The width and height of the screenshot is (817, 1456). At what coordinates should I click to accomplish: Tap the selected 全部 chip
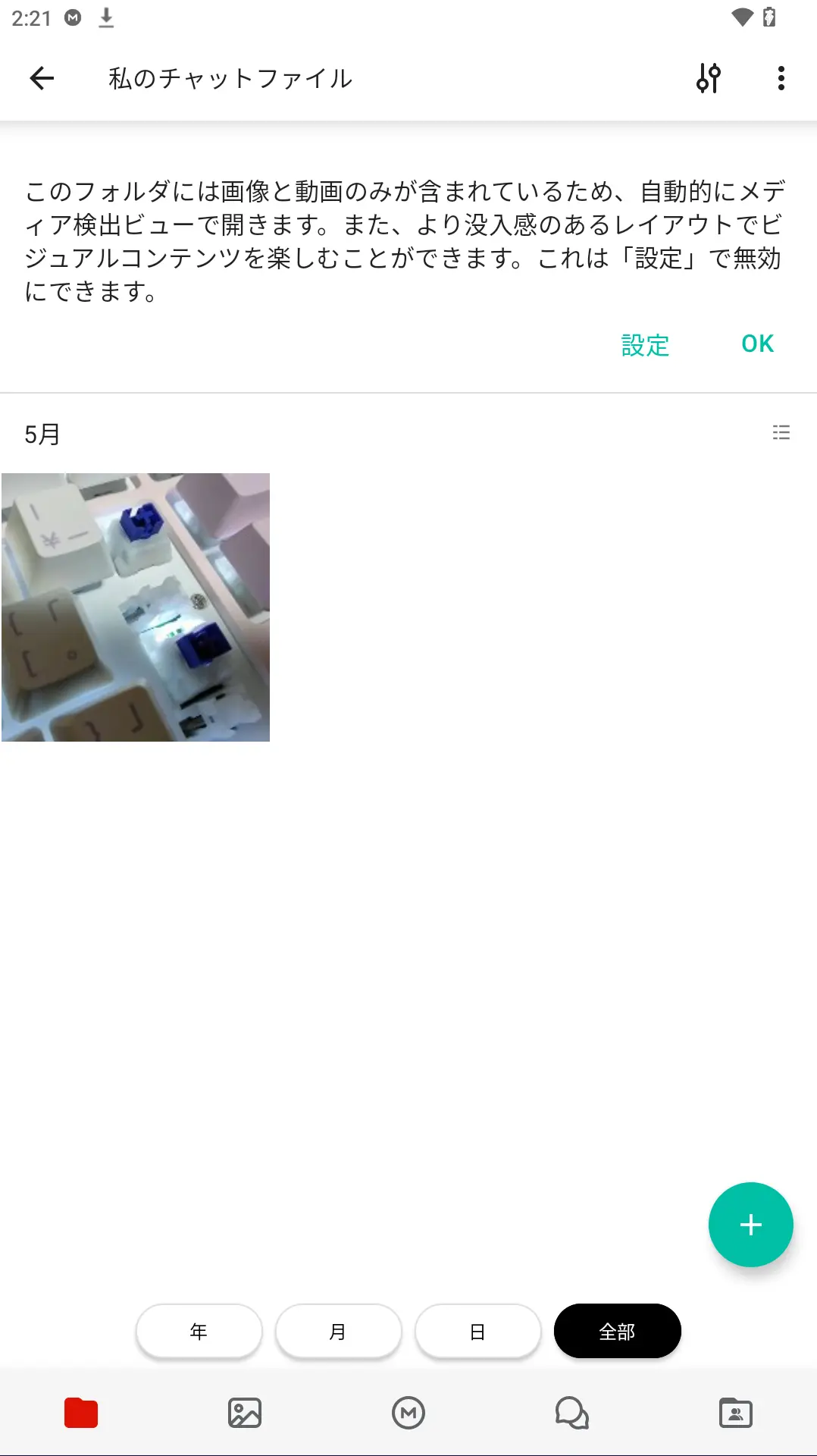617,1331
